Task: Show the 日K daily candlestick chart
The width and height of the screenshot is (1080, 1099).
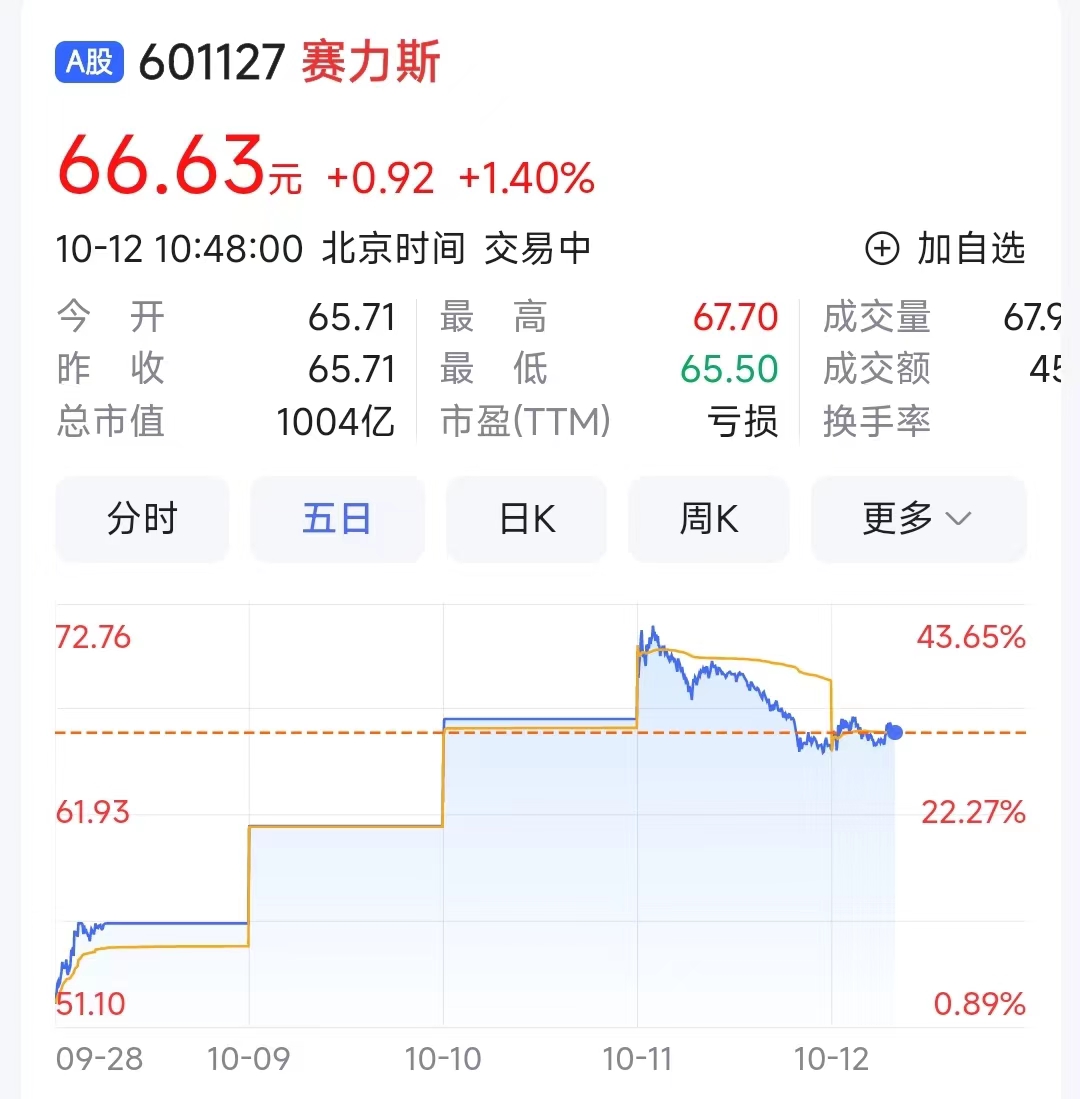Action: (x=526, y=519)
